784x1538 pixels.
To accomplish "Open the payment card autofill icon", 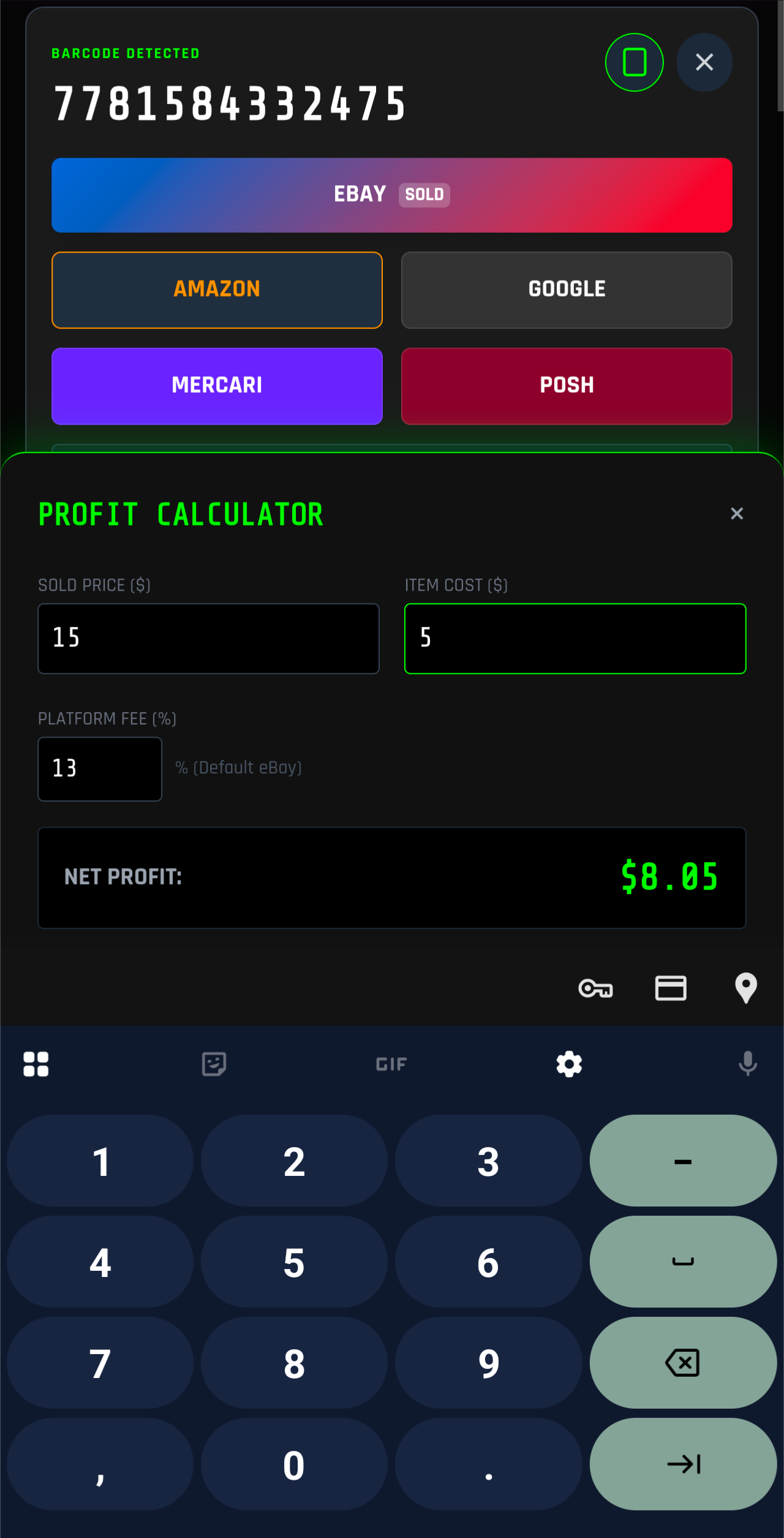I will click(x=670, y=988).
